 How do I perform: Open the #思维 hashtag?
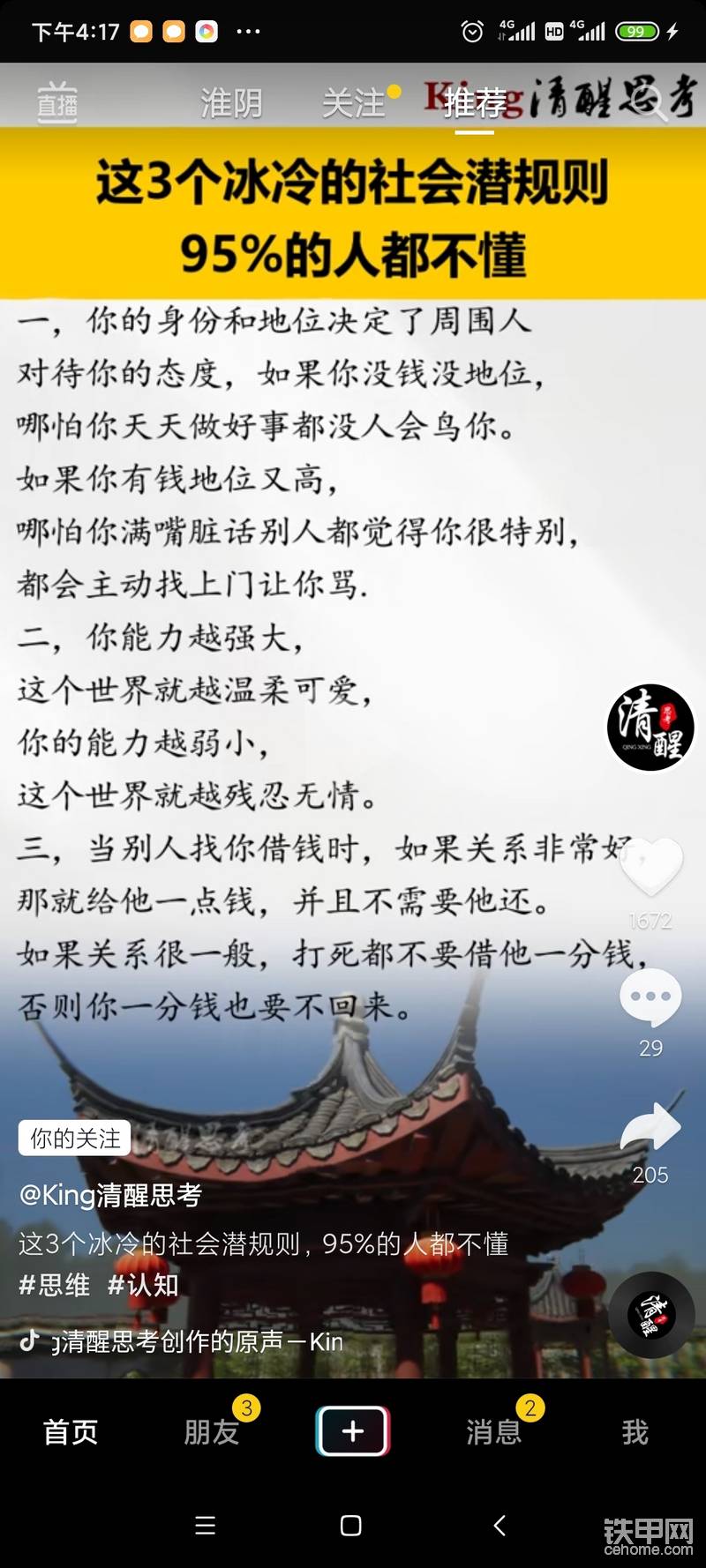point(55,1285)
